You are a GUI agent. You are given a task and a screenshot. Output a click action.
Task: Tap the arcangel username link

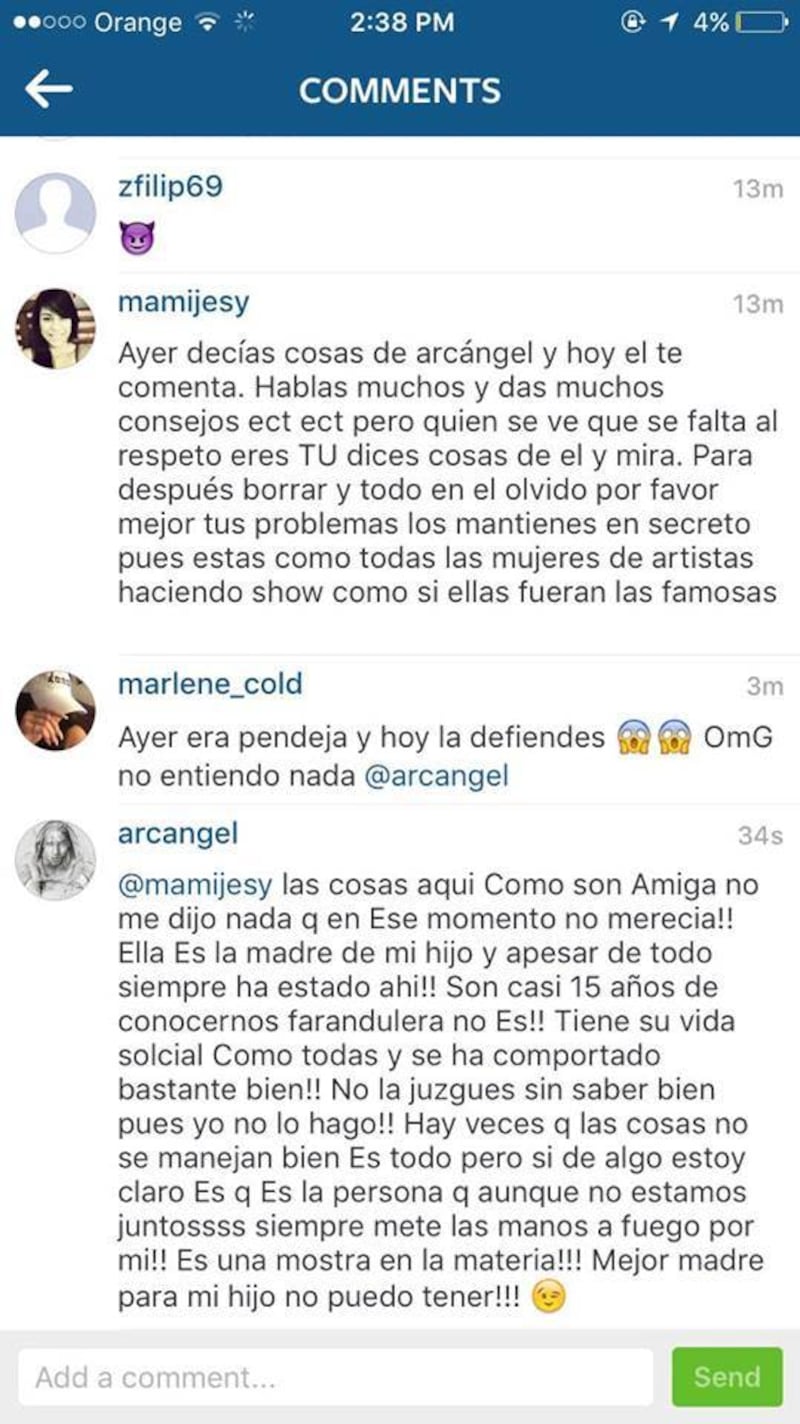(x=178, y=834)
